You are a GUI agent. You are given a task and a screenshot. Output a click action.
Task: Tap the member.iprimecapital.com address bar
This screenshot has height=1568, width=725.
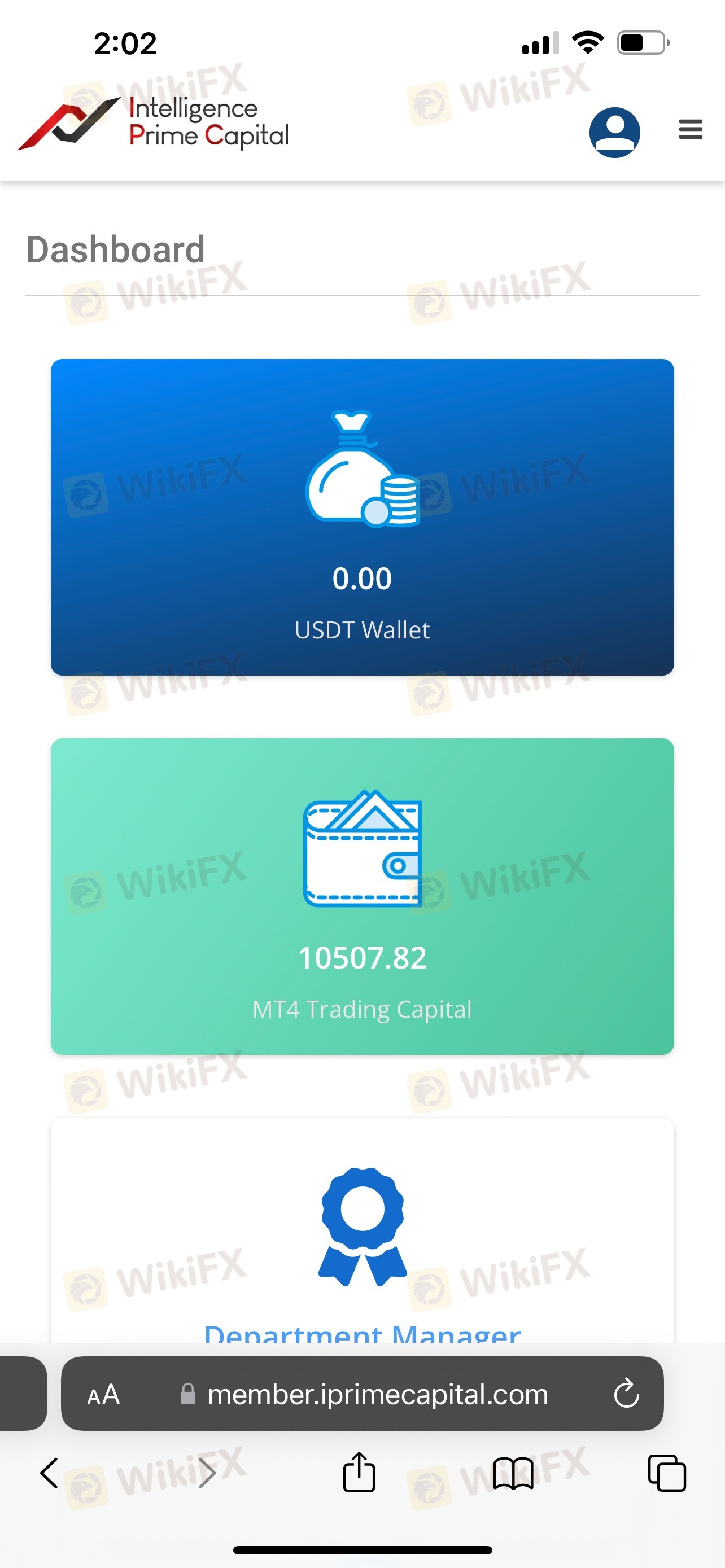(x=377, y=1395)
